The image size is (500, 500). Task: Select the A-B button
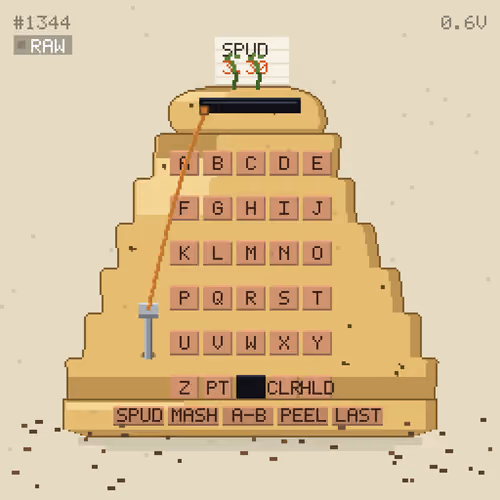(x=248, y=416)
